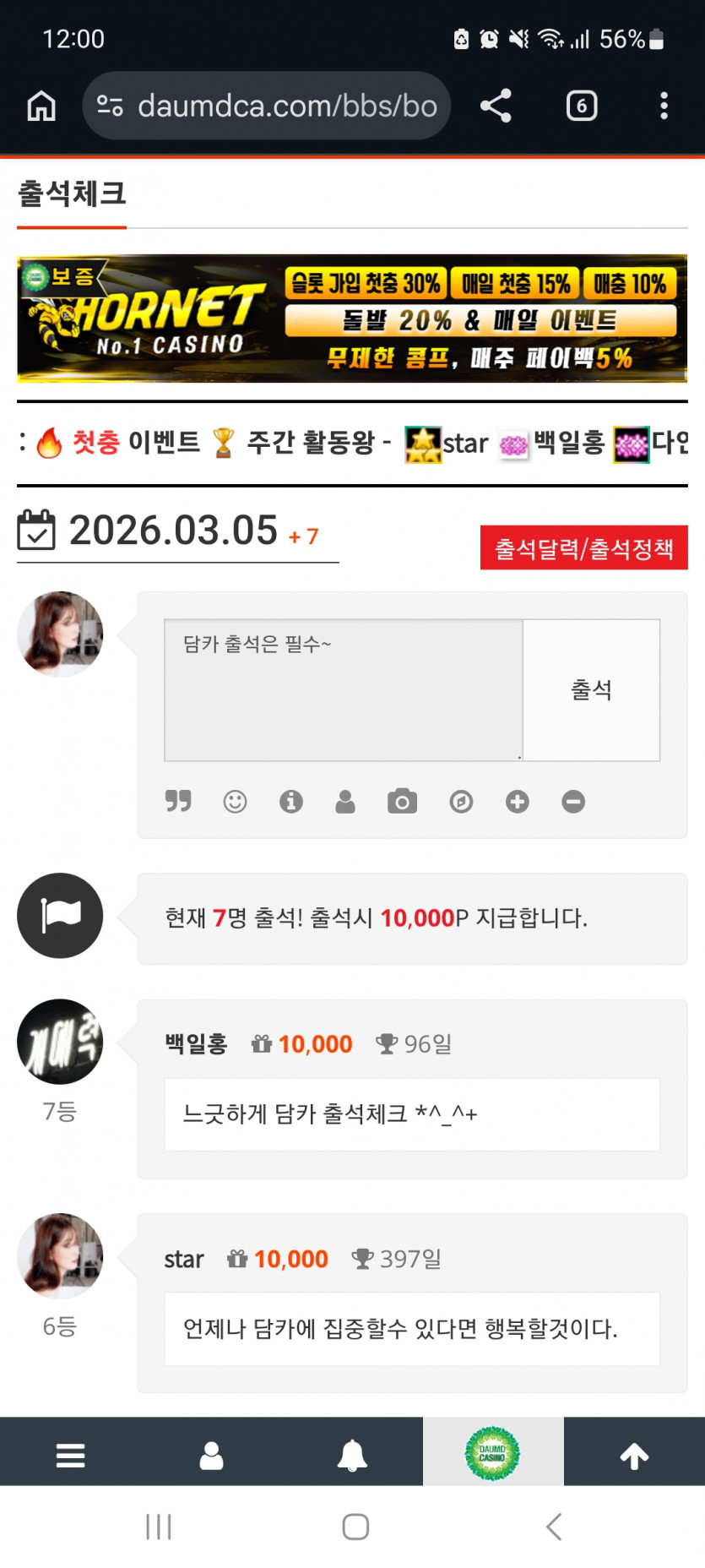
Task: Open the browser three-dot menu
Action: pos(664,106)
